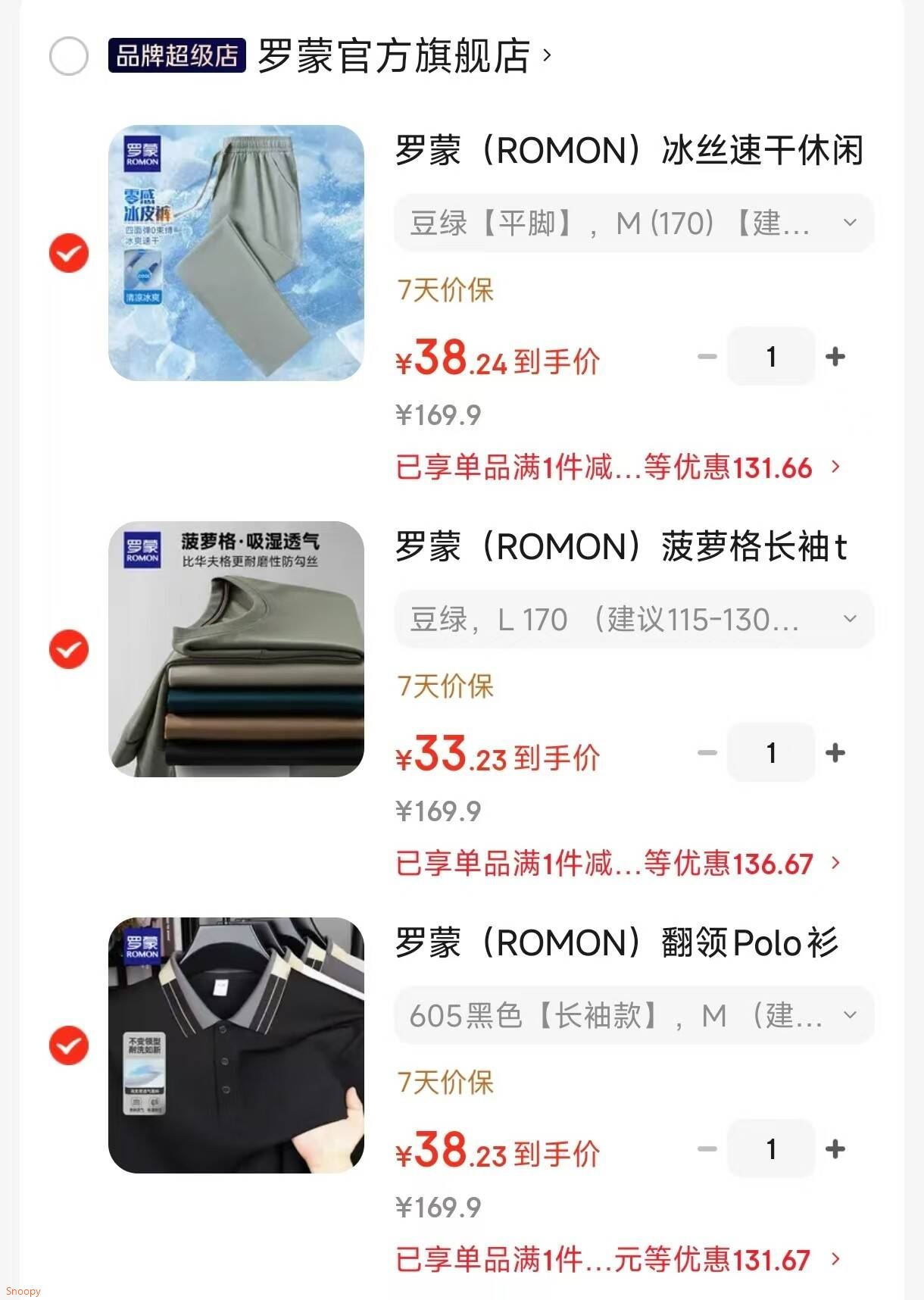Increase quantity of the ice silk pants
The width and height of the screenshot is (924, 1300).
(x=835, y=356)
